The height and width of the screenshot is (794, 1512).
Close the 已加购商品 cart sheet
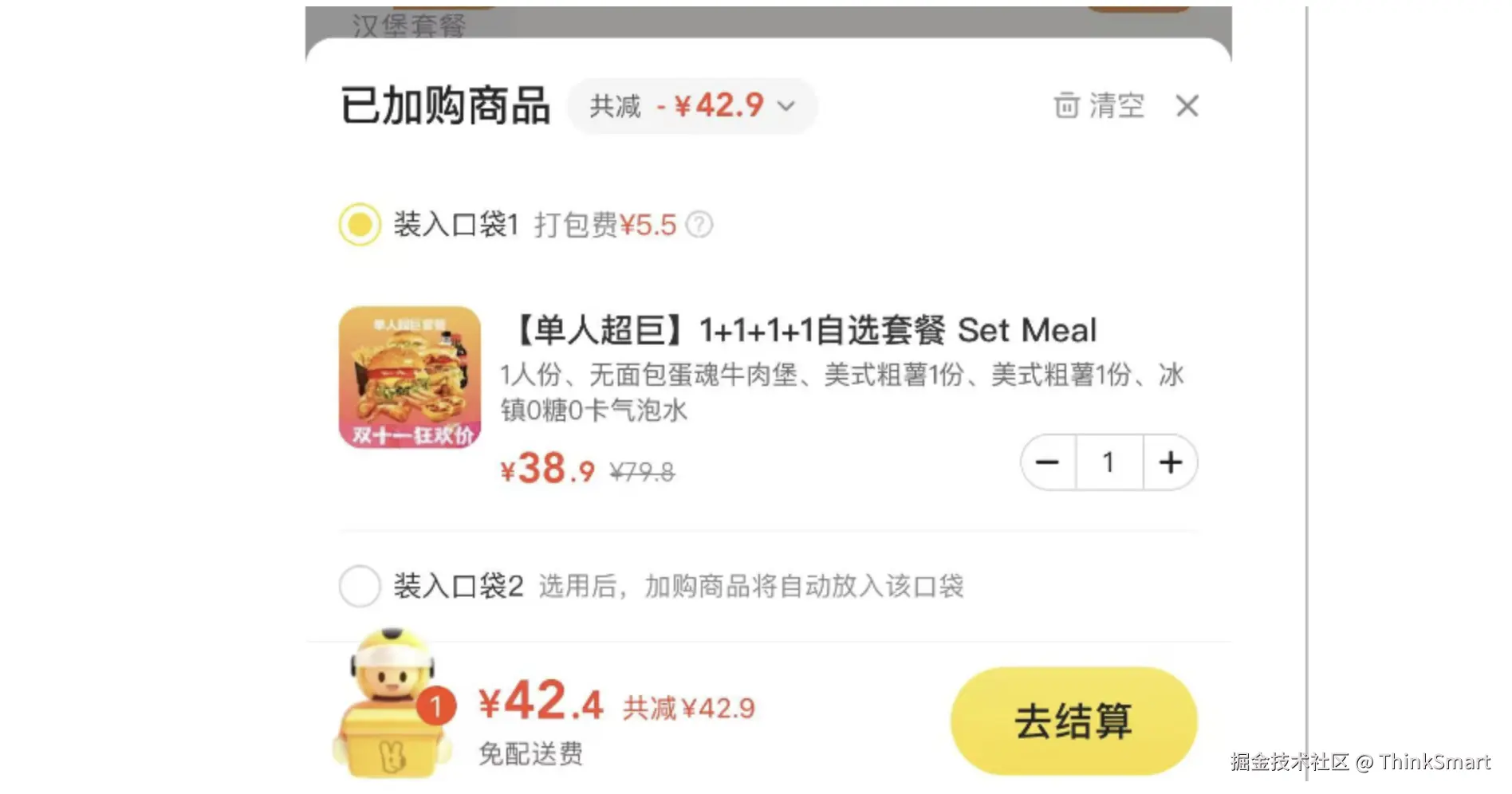pyautogui.click(x=1187, y=106)
